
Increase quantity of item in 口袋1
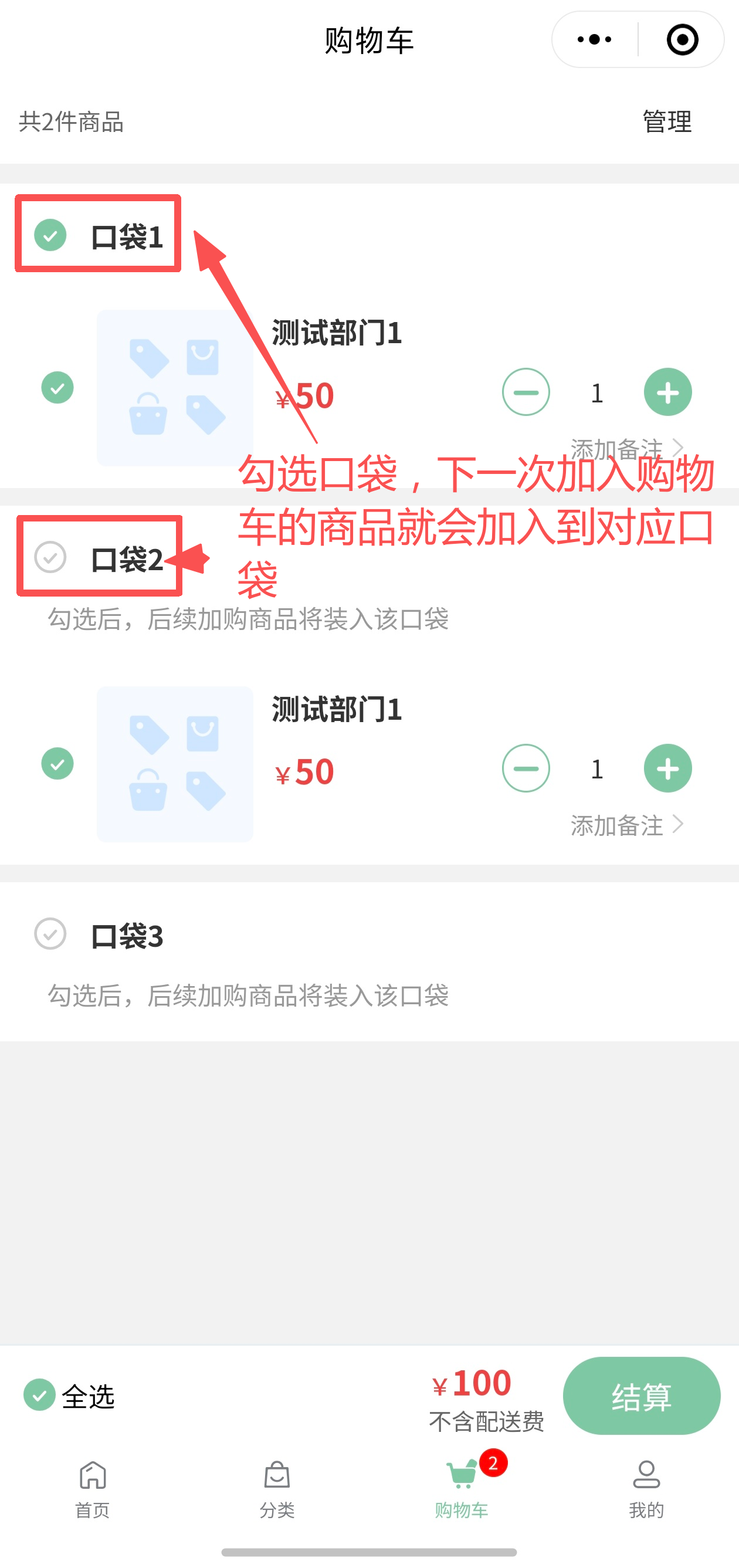pyautogui.click(x=668, y=392)
